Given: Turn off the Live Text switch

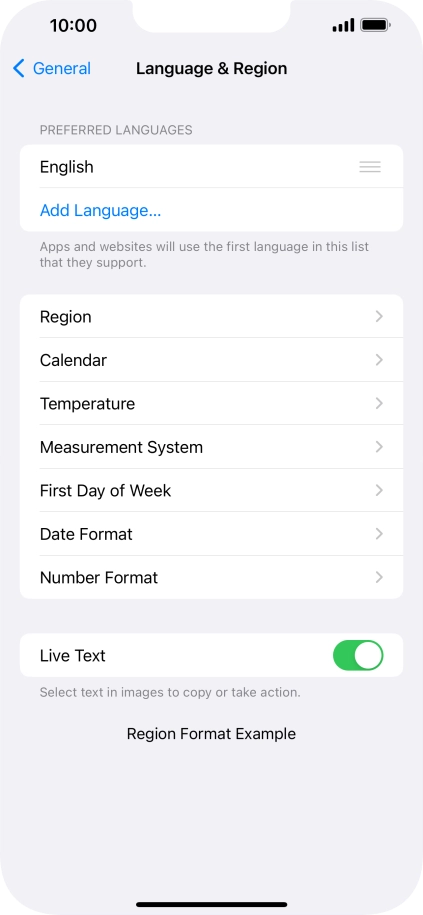Looking at the screenshot, I should coord(358,655).
